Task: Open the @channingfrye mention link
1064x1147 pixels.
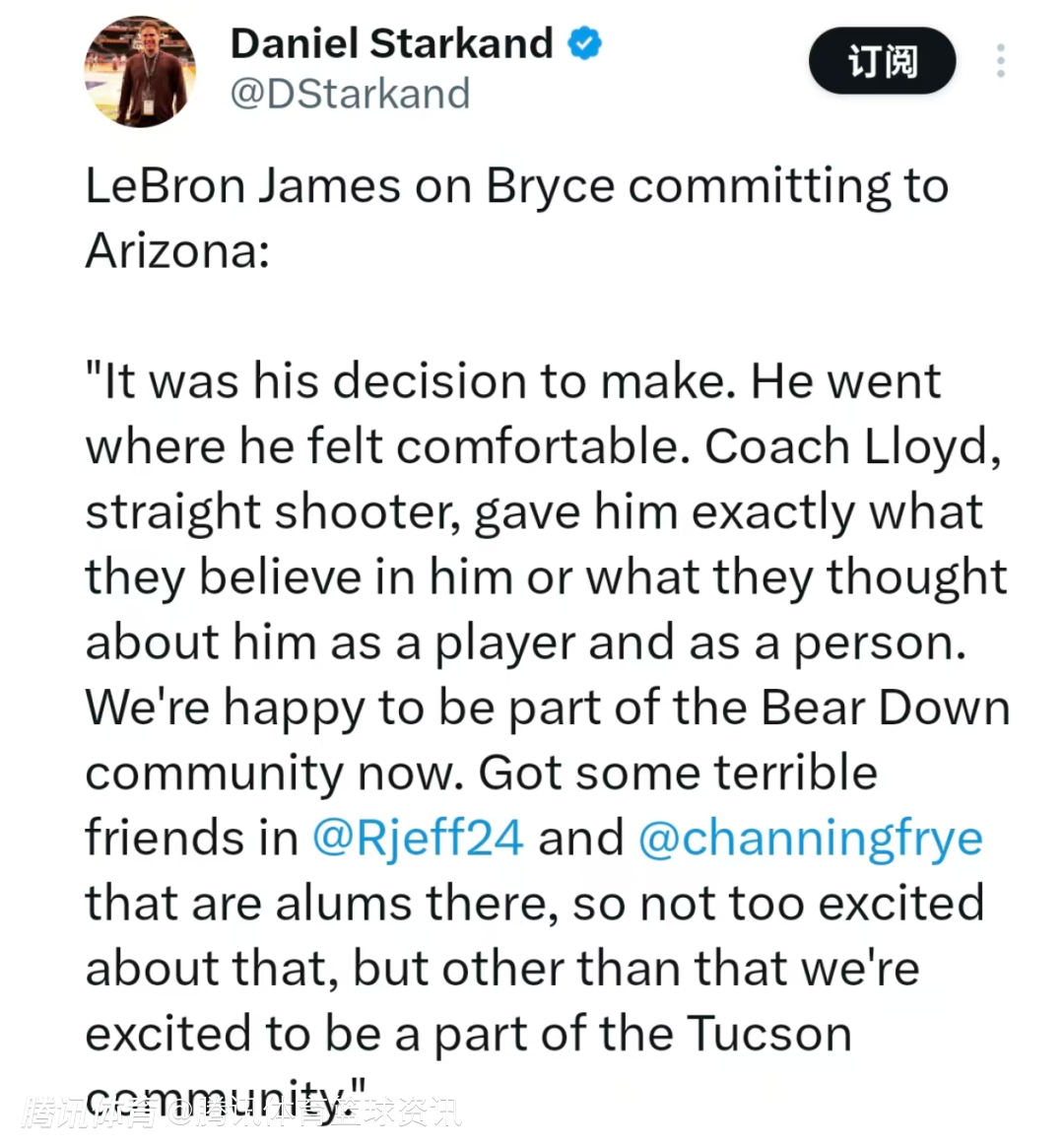Action: point(810,839)
